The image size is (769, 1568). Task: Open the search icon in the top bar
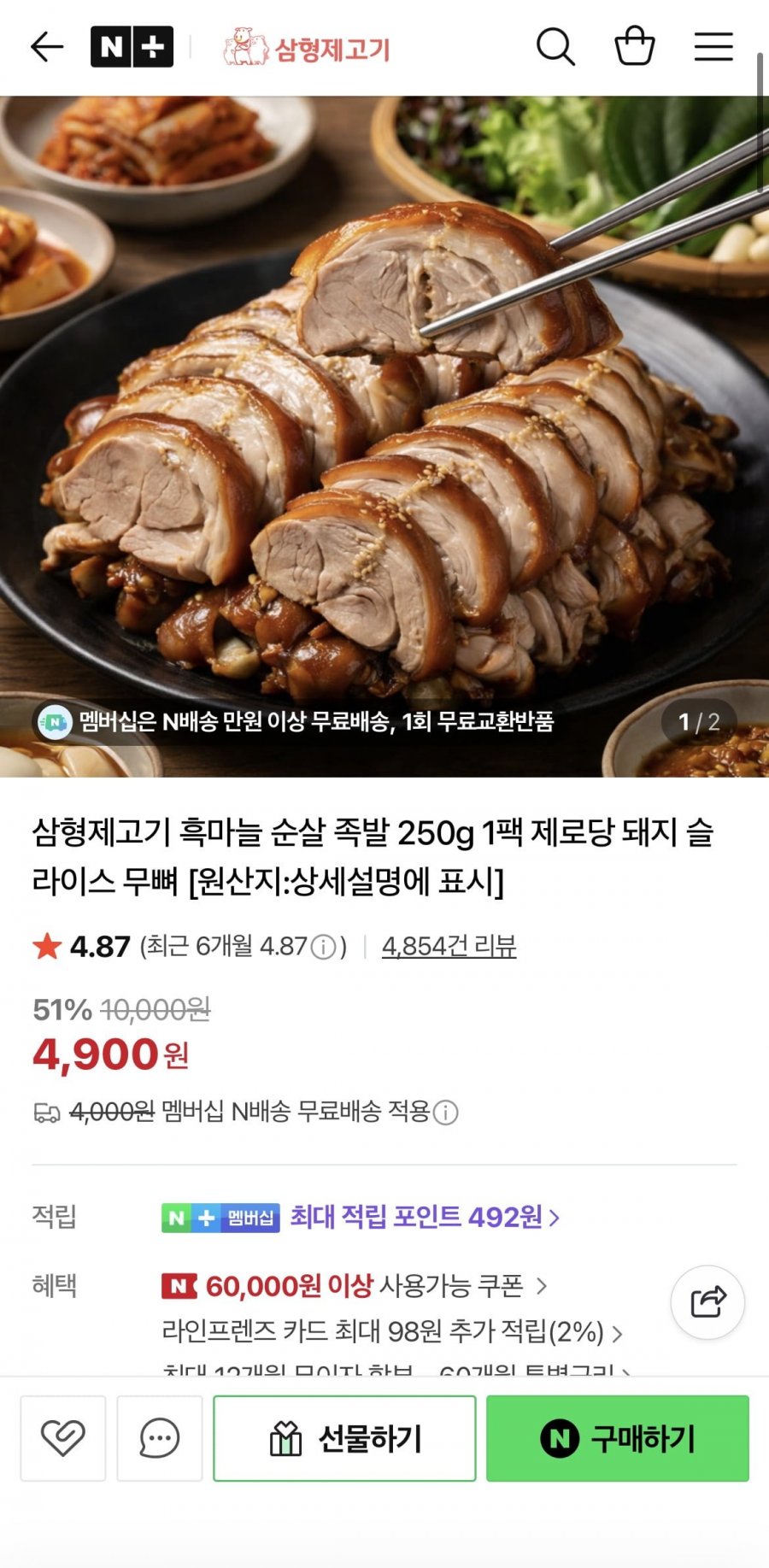(556, 47)
